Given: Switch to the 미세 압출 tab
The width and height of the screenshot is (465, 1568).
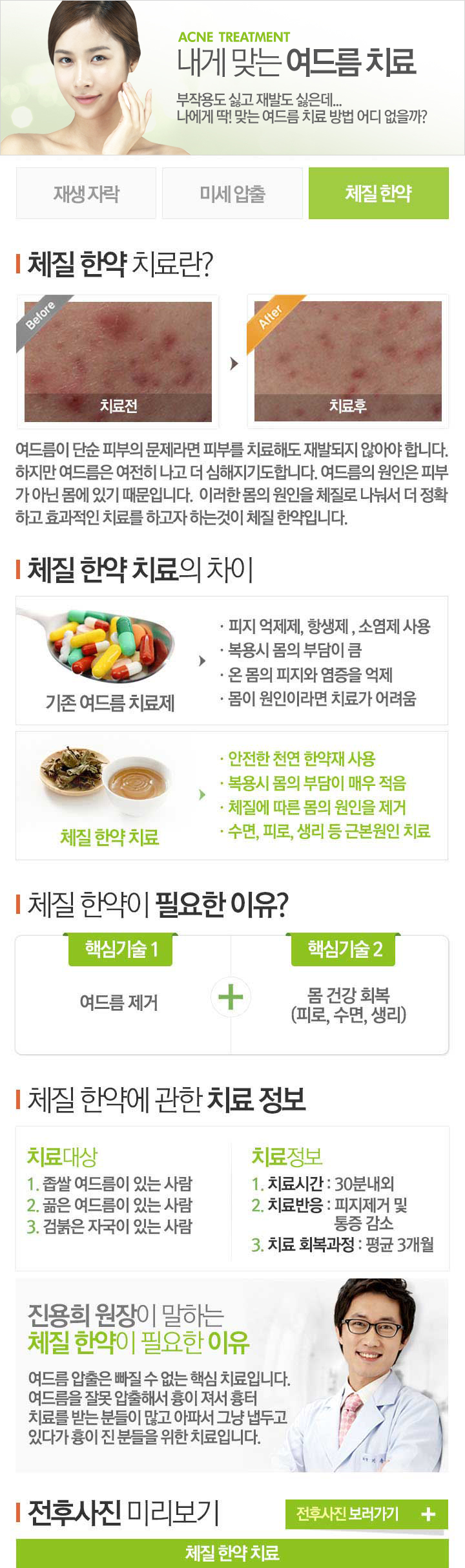Looking at the screenshot, I should [x=232, y=193].
